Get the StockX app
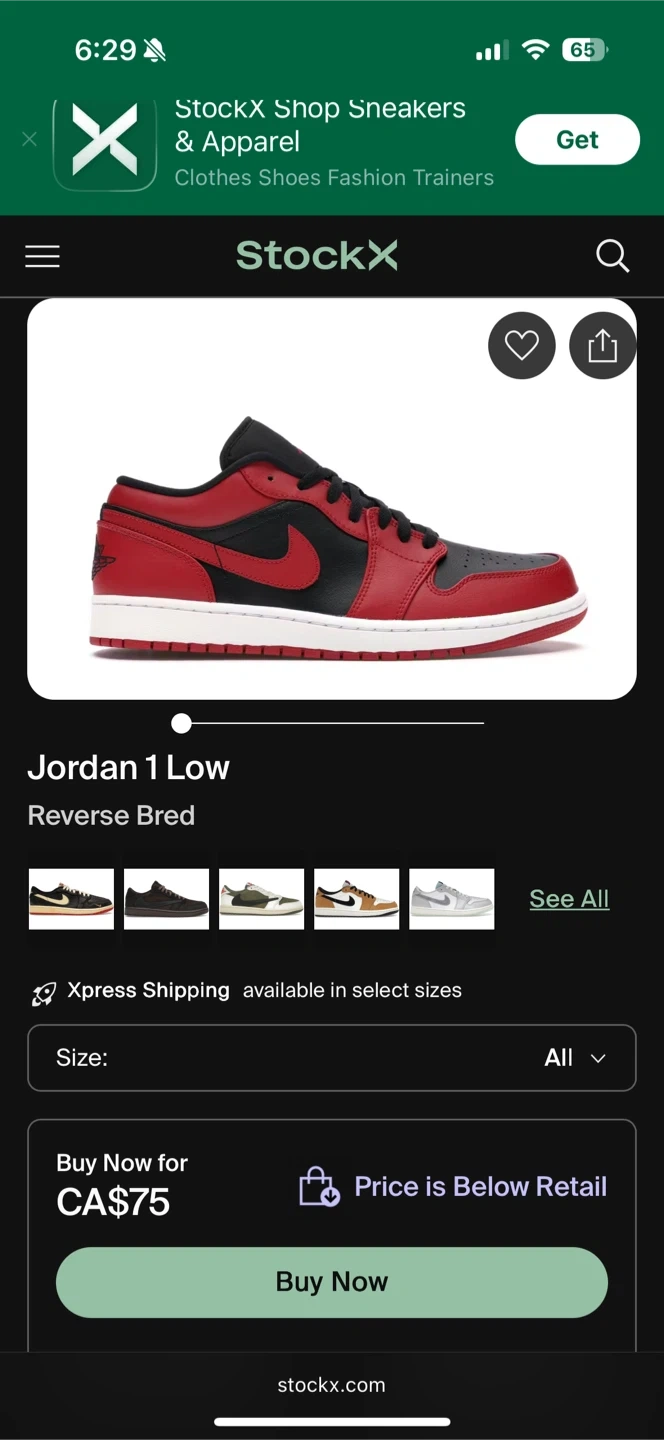The width and height of the screenshot is (664, 1440). pos(577,140)
